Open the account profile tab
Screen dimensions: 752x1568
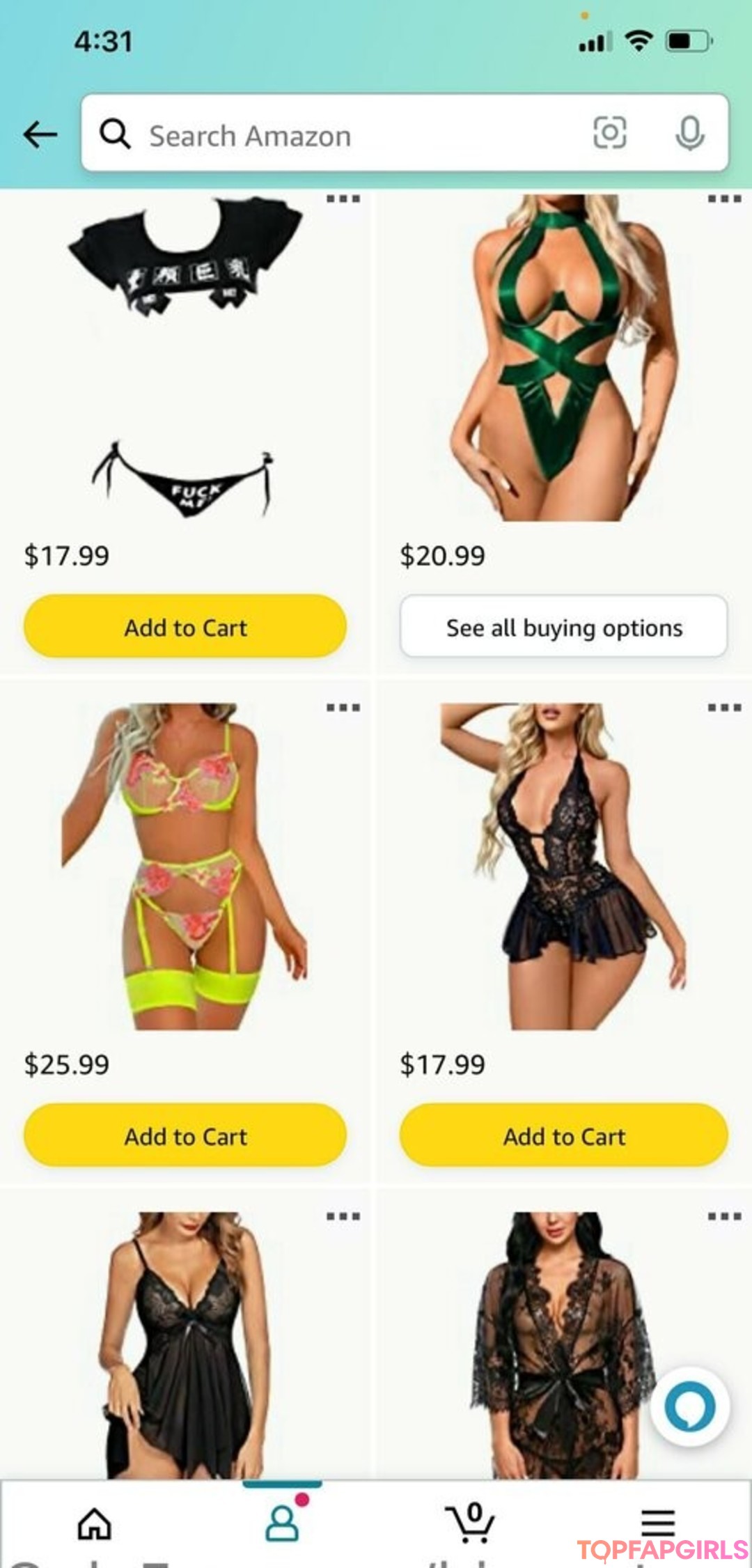[x=282, y=1523]
